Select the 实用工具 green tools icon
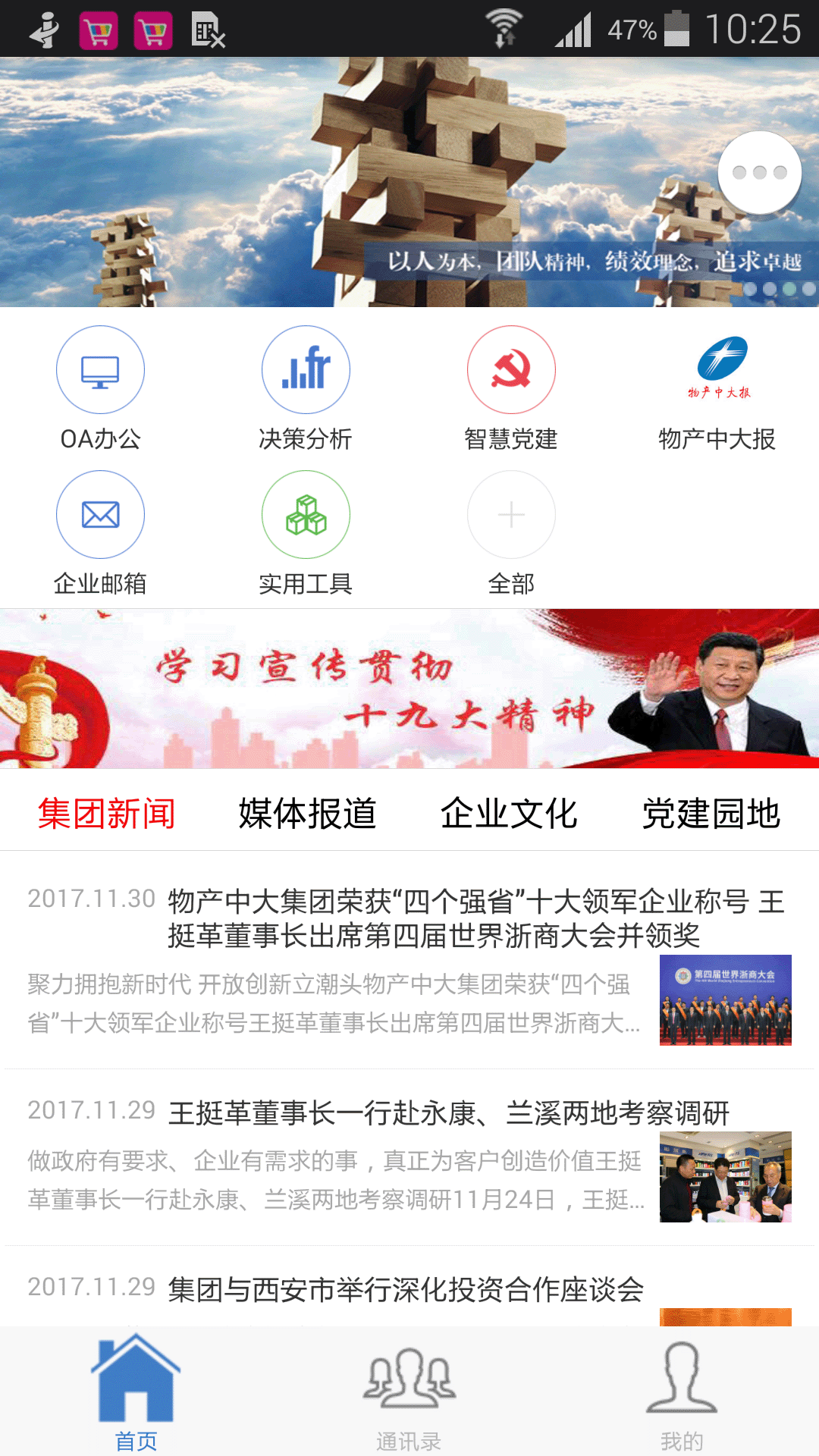This screenshot has height=1456, width=819. (305, 513)
